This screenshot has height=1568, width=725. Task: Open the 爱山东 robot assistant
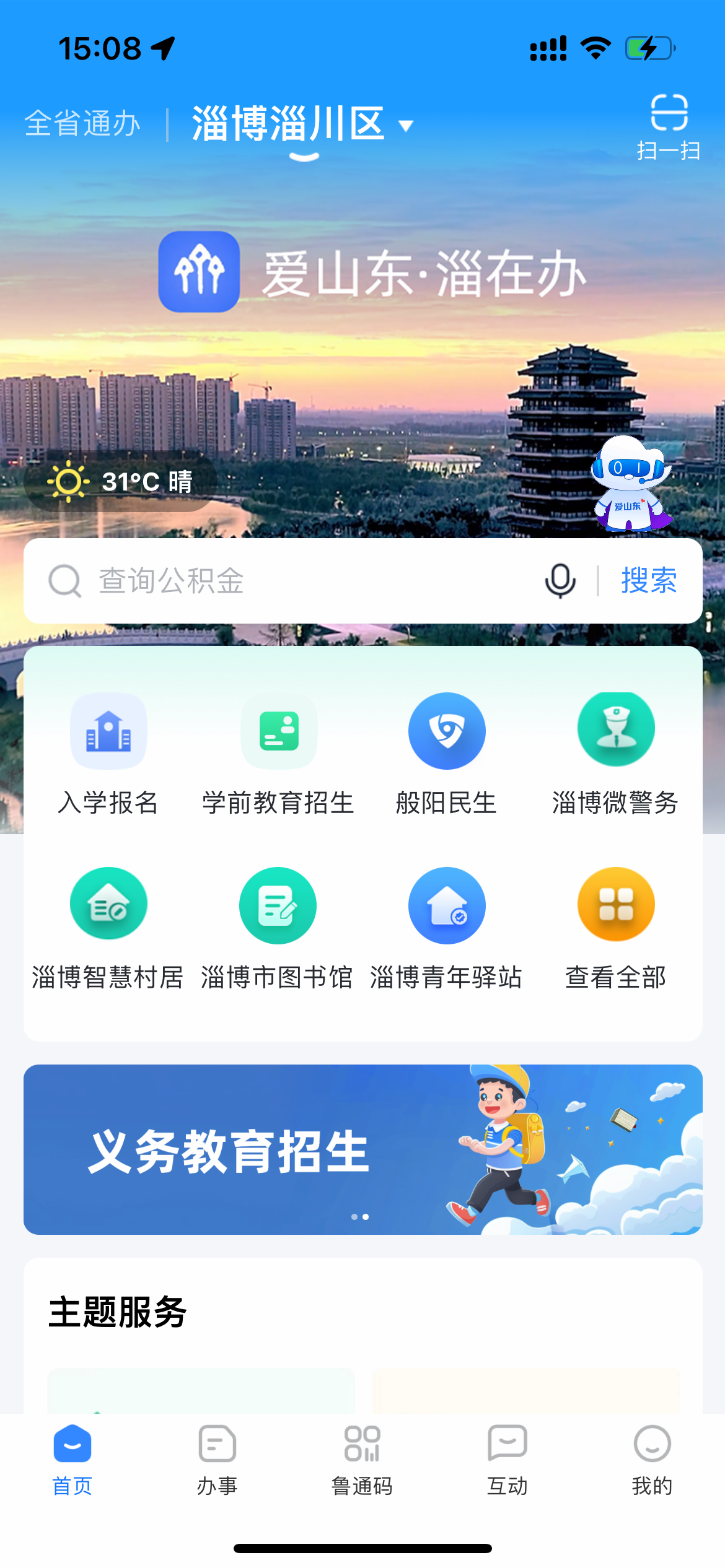630,484
